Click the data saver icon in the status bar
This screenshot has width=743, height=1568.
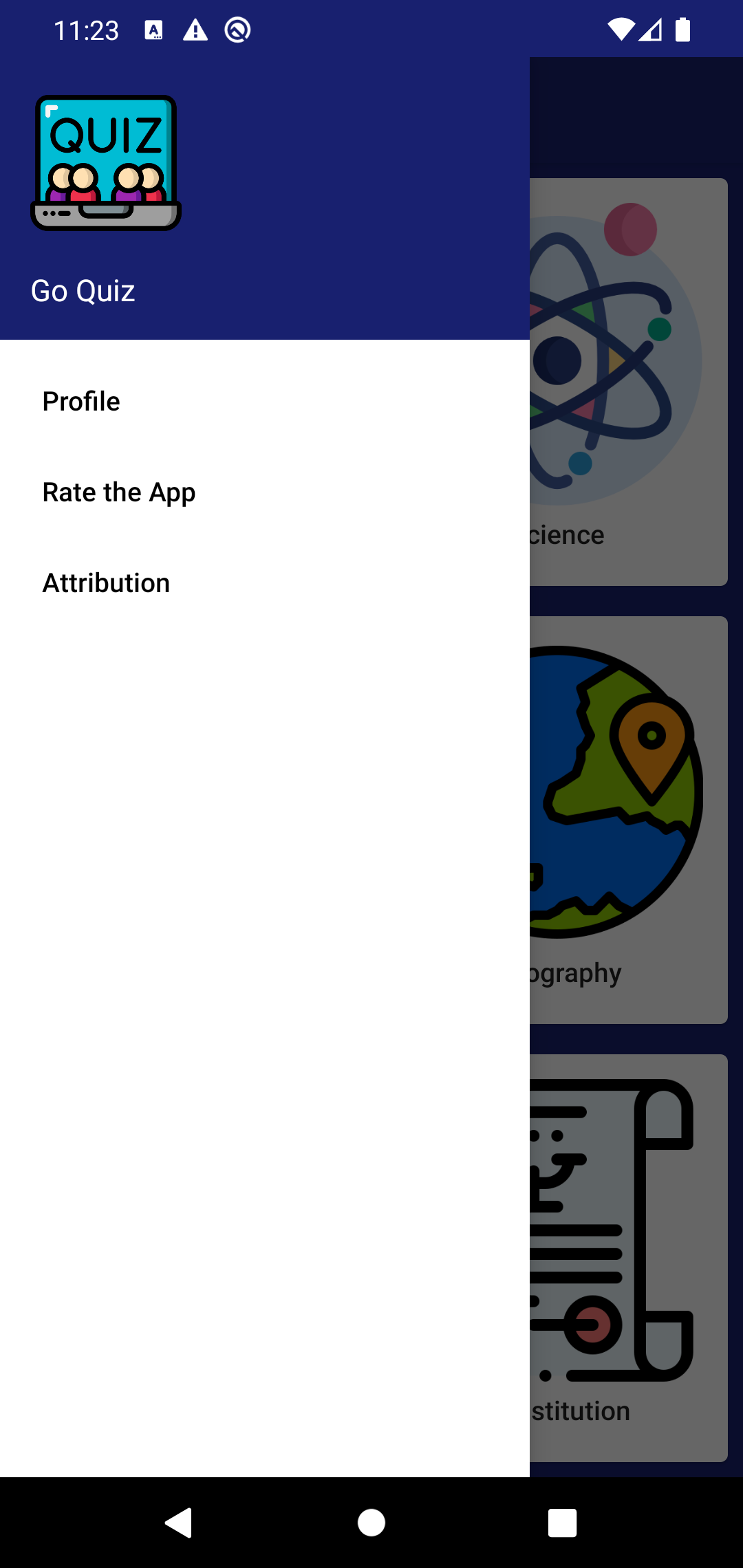(237, 30)
